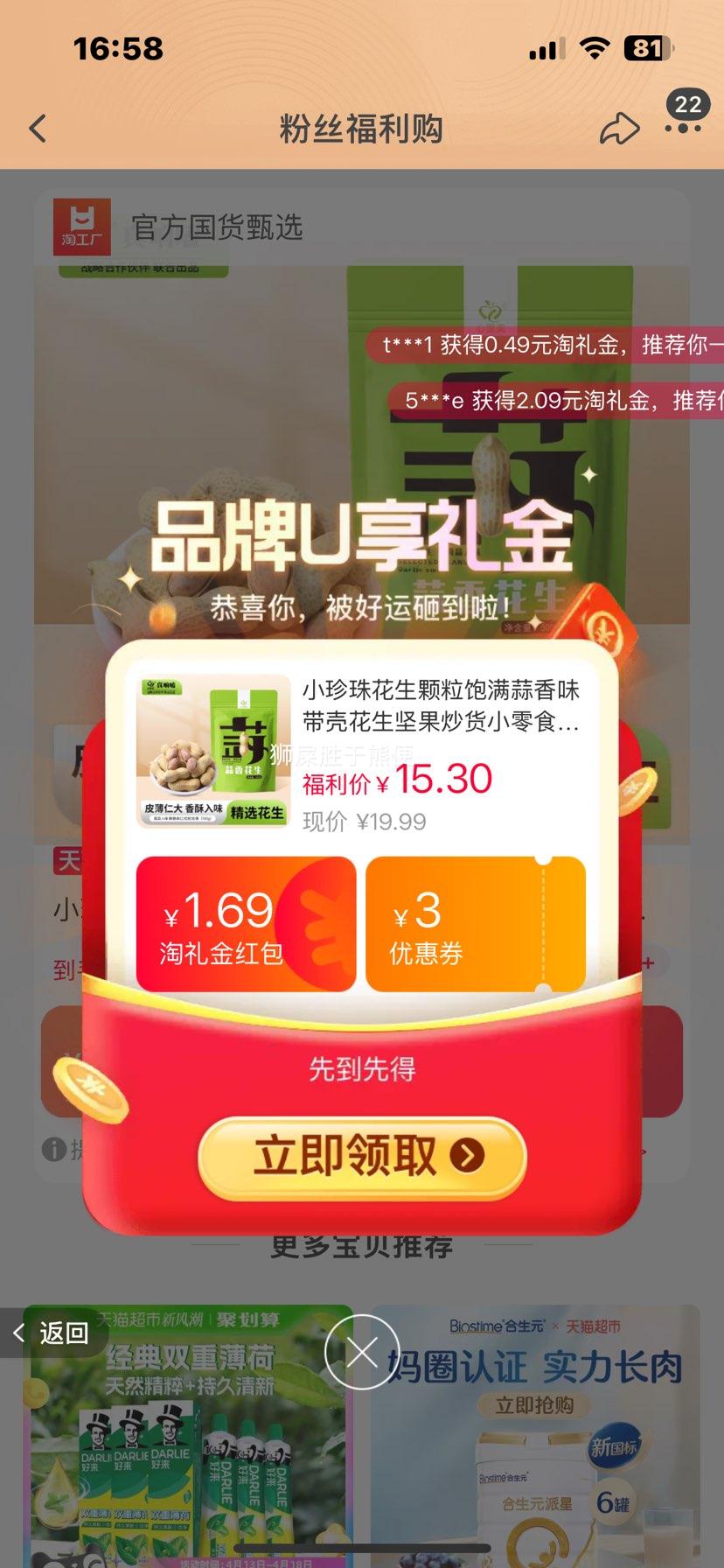Dismiss the popup via the white X icon
Screen dimensions: 724x1568
pyautogui.click(x=362, y=1352)
